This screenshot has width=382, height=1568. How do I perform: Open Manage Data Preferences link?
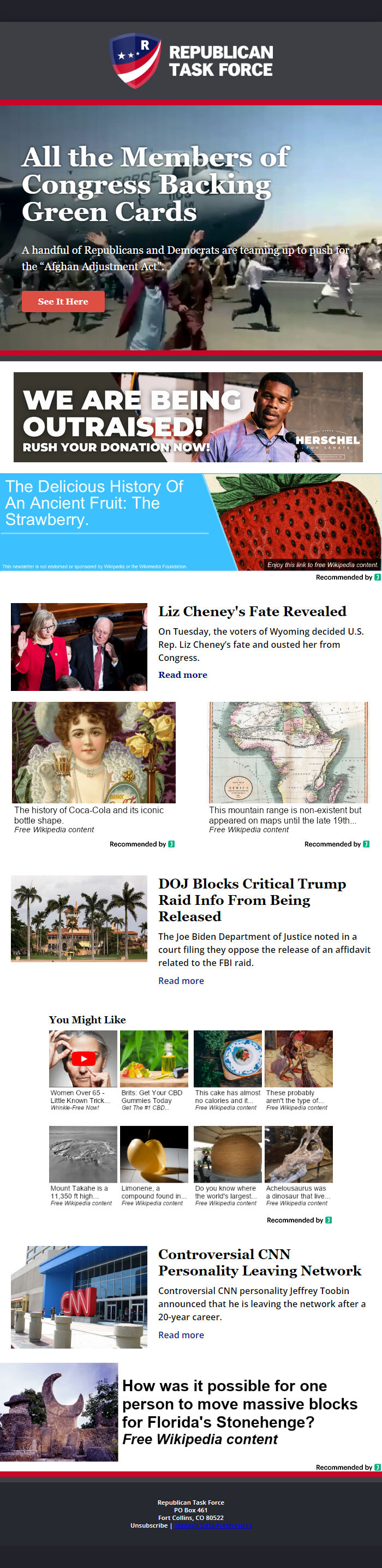pos(212,1525)
